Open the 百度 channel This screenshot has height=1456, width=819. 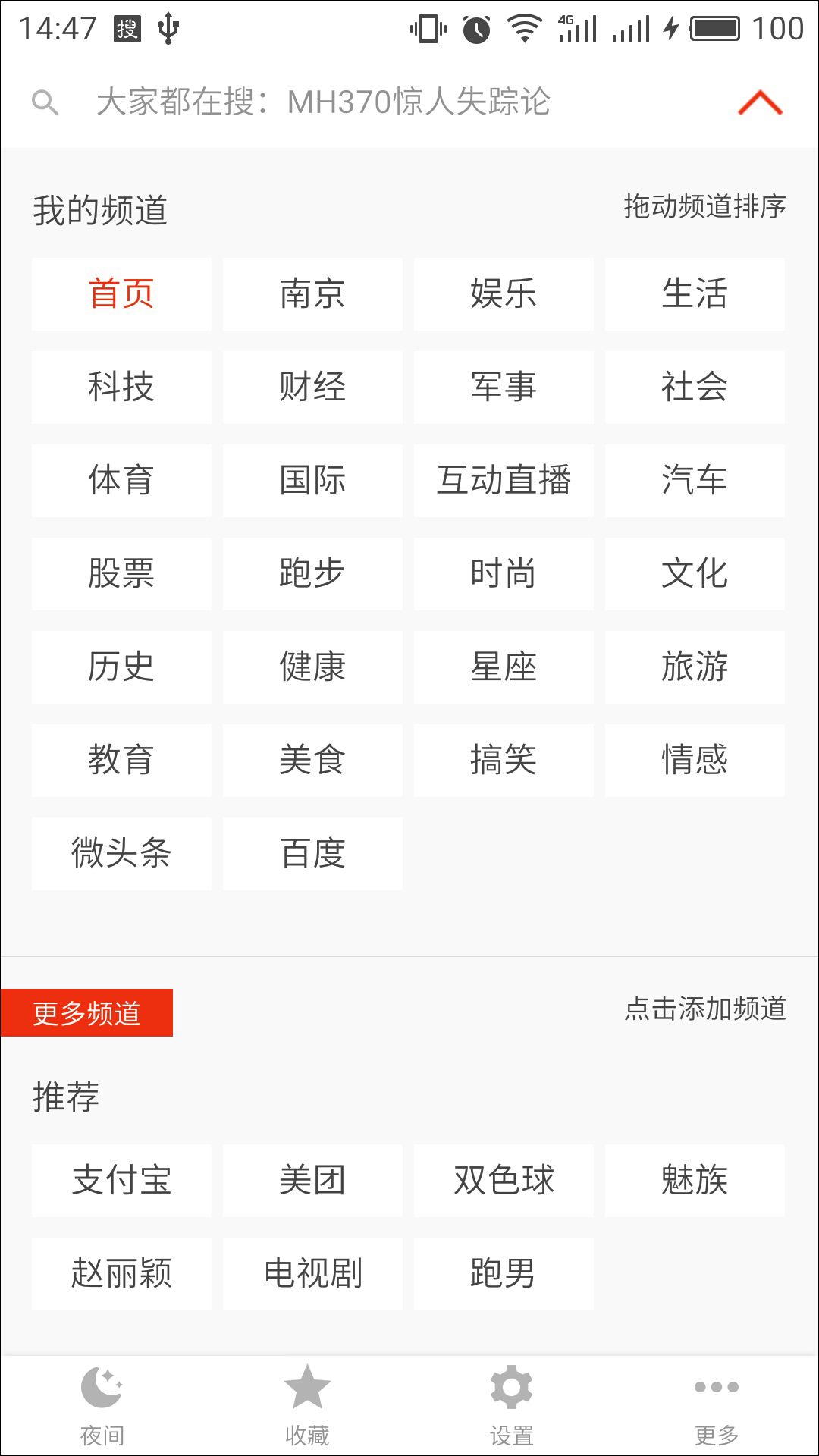coord(312,854)
